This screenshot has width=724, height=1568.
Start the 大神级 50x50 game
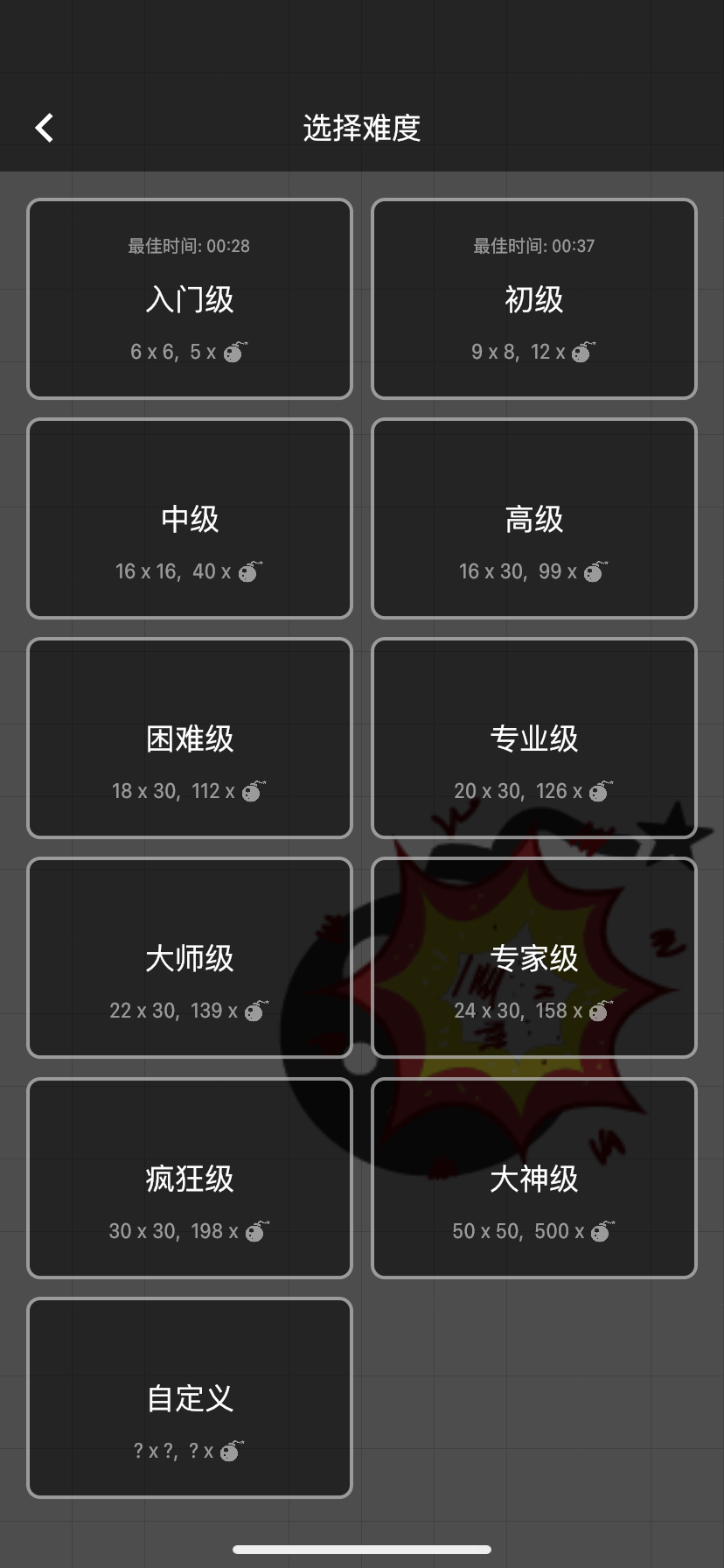point(533,1178)
